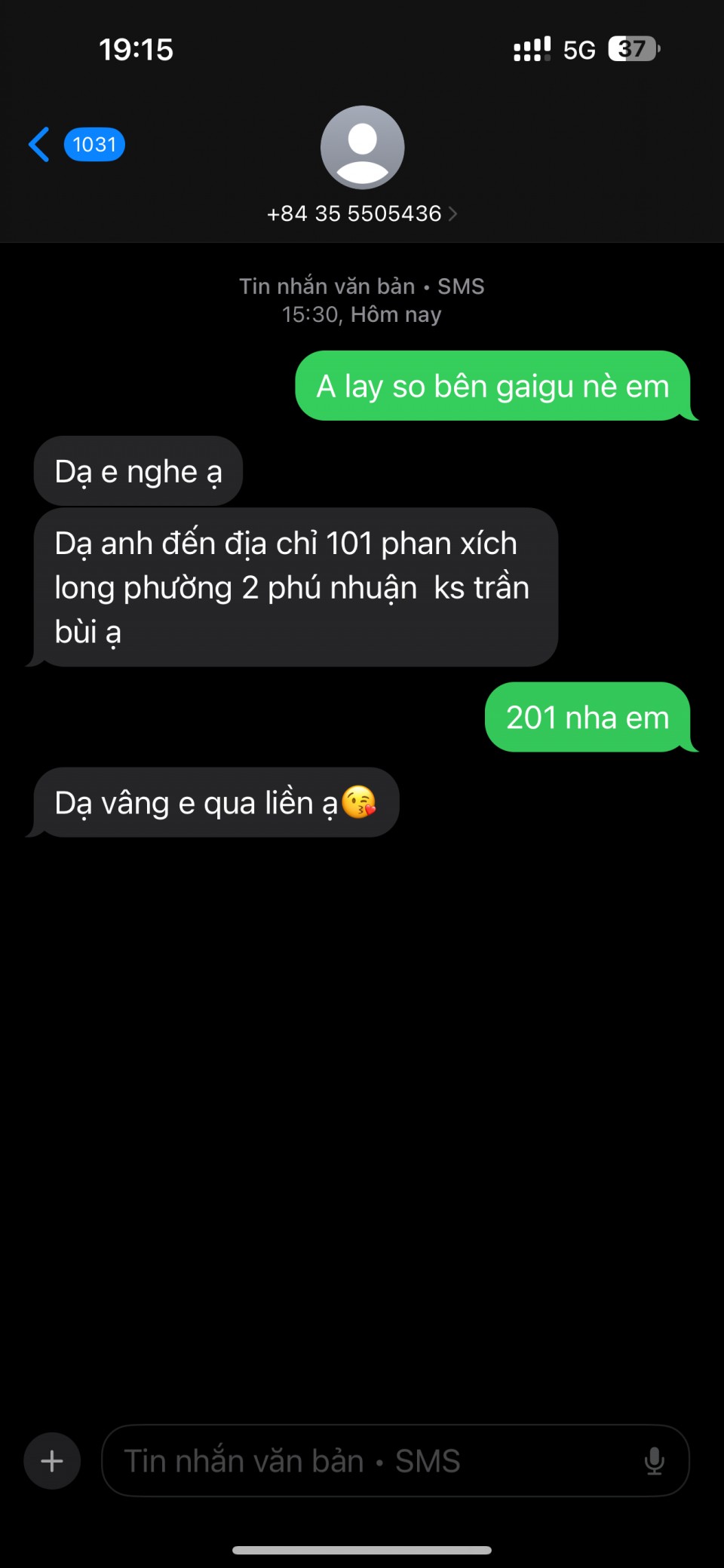Start dictation with the microphone icon
724x1568 pixels.
(x=654, y=1461)
